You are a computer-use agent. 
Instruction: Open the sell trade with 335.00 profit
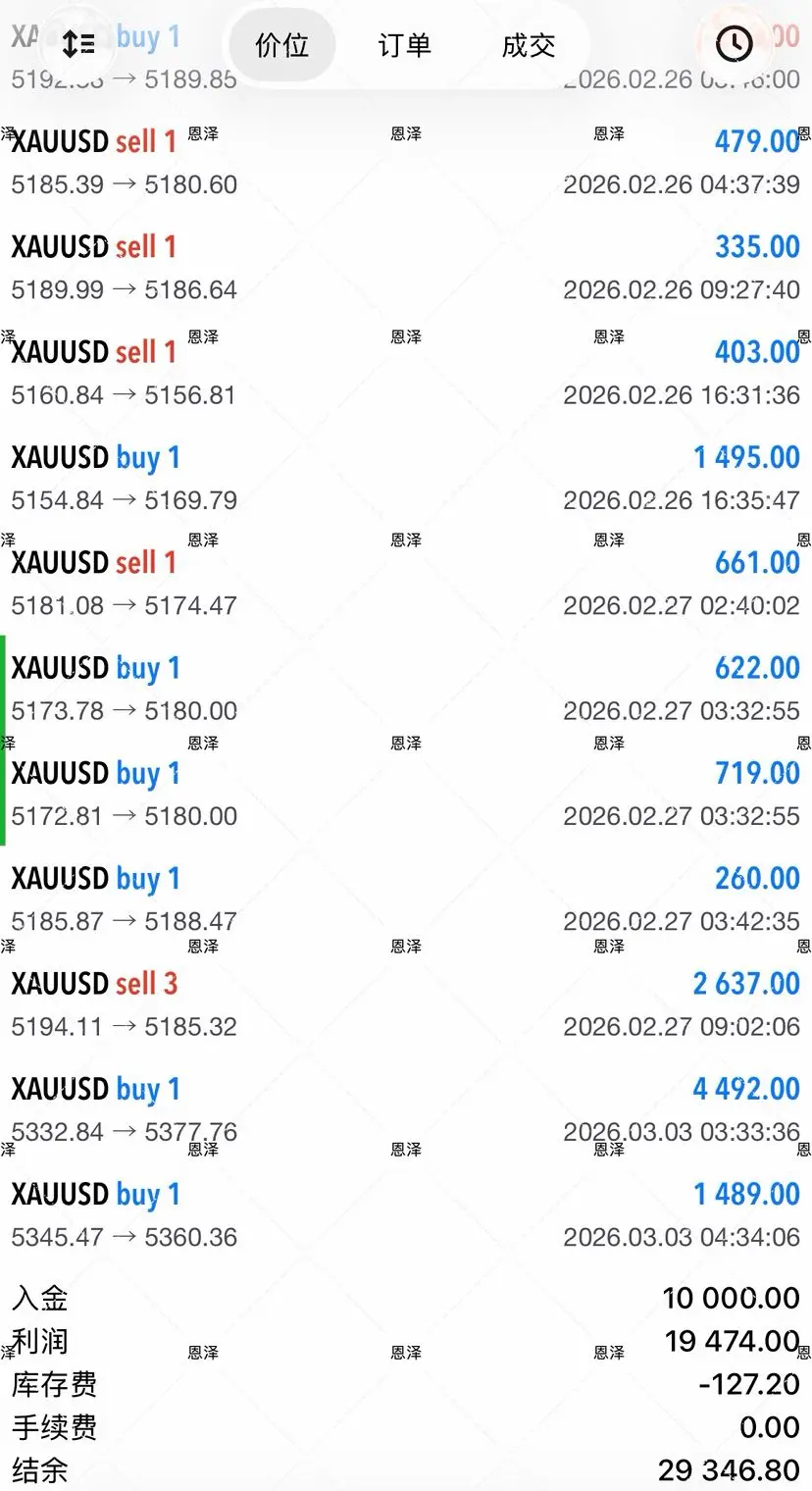(405, 268)
